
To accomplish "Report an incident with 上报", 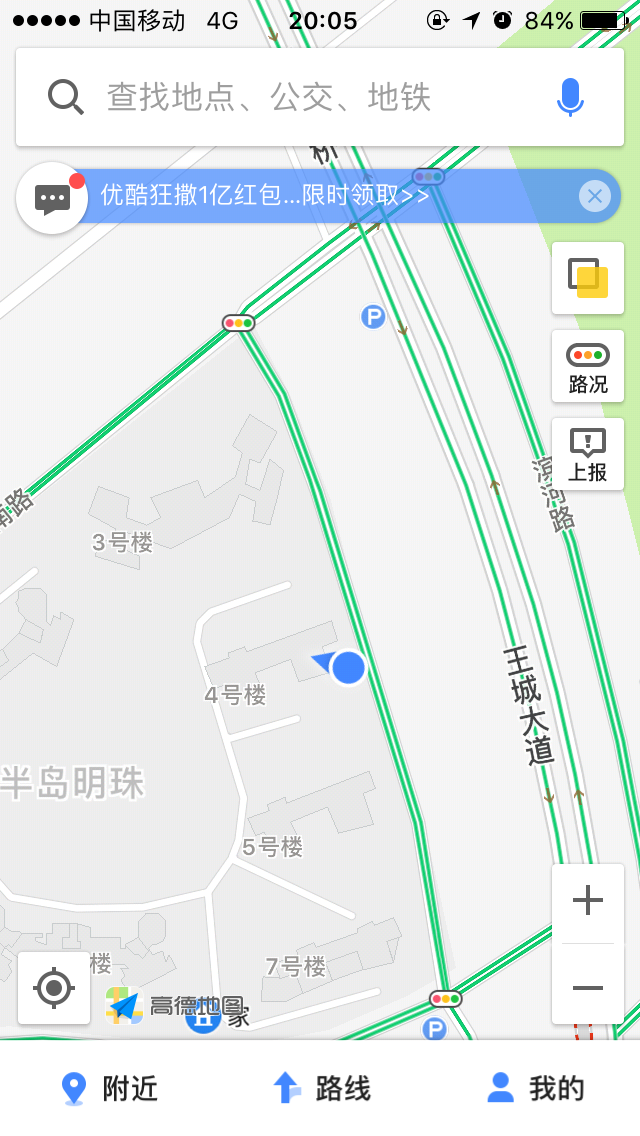I will [588, 454].
